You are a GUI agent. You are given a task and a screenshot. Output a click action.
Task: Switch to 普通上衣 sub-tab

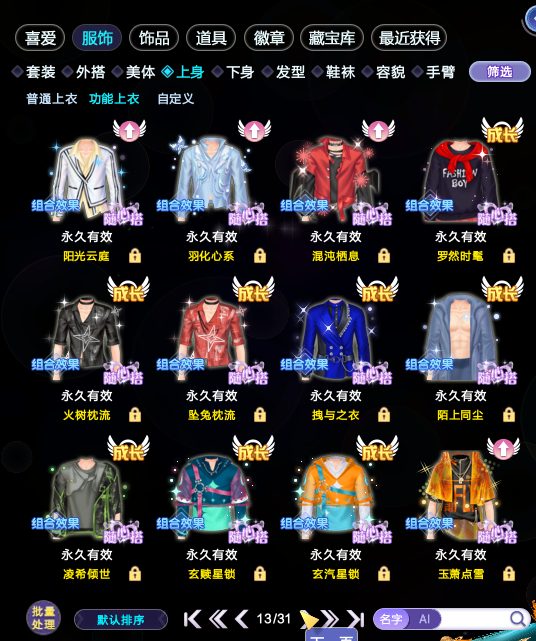pyautogui.click(x=52, y=99)
